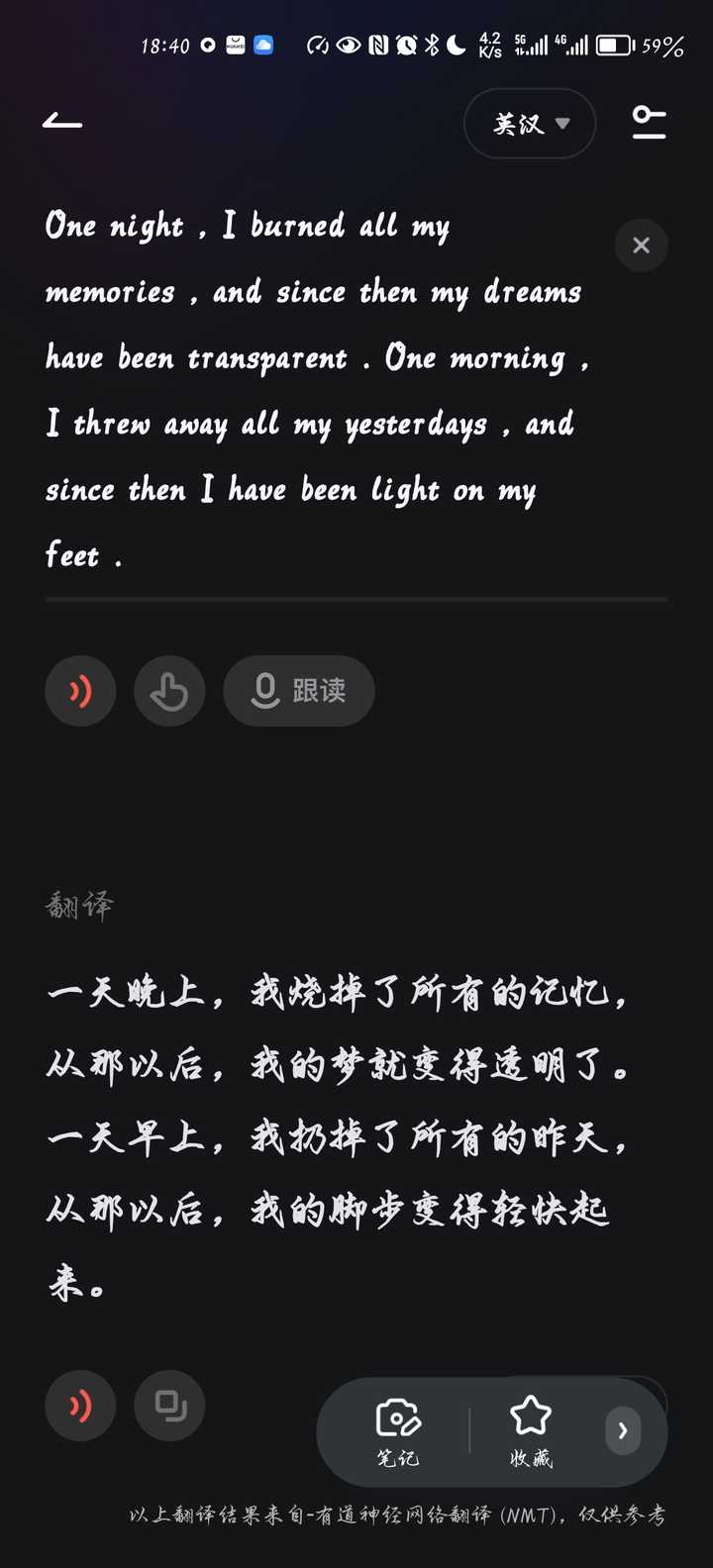Open translation settings icon at top right
The height and width of the screenshot is (1568, 713).
click(x=649, y=123)
